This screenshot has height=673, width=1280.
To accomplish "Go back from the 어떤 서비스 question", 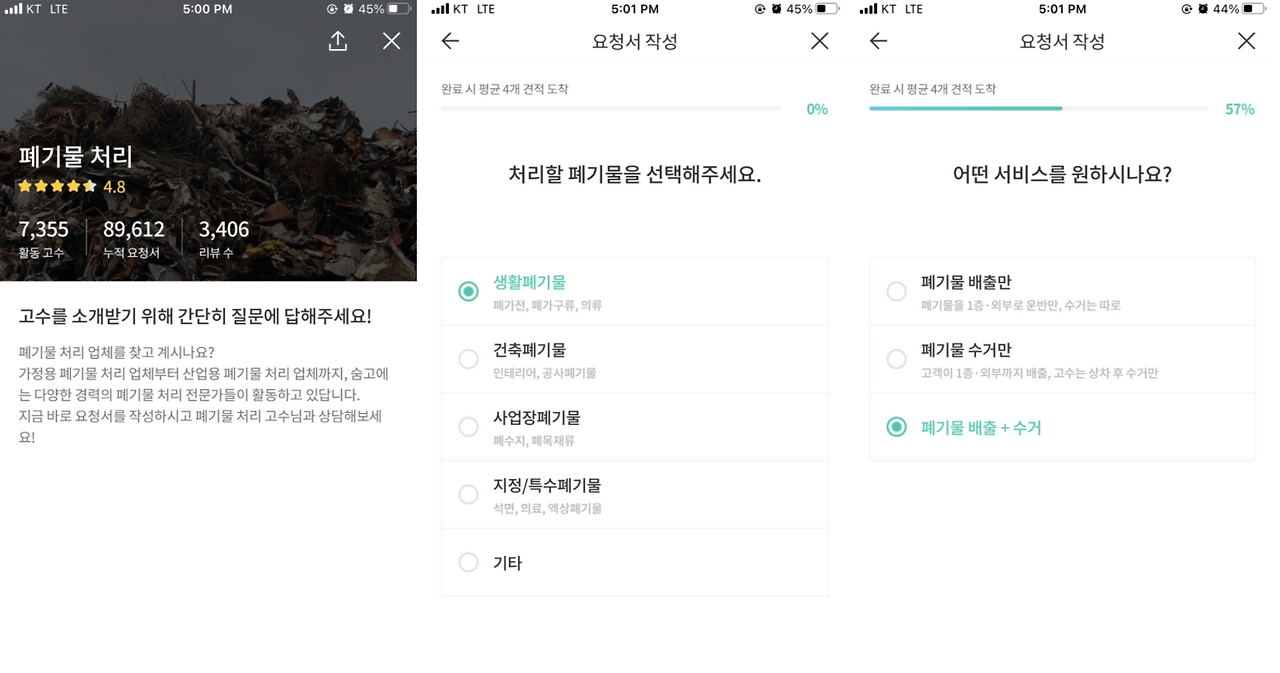I will point(878,41).
